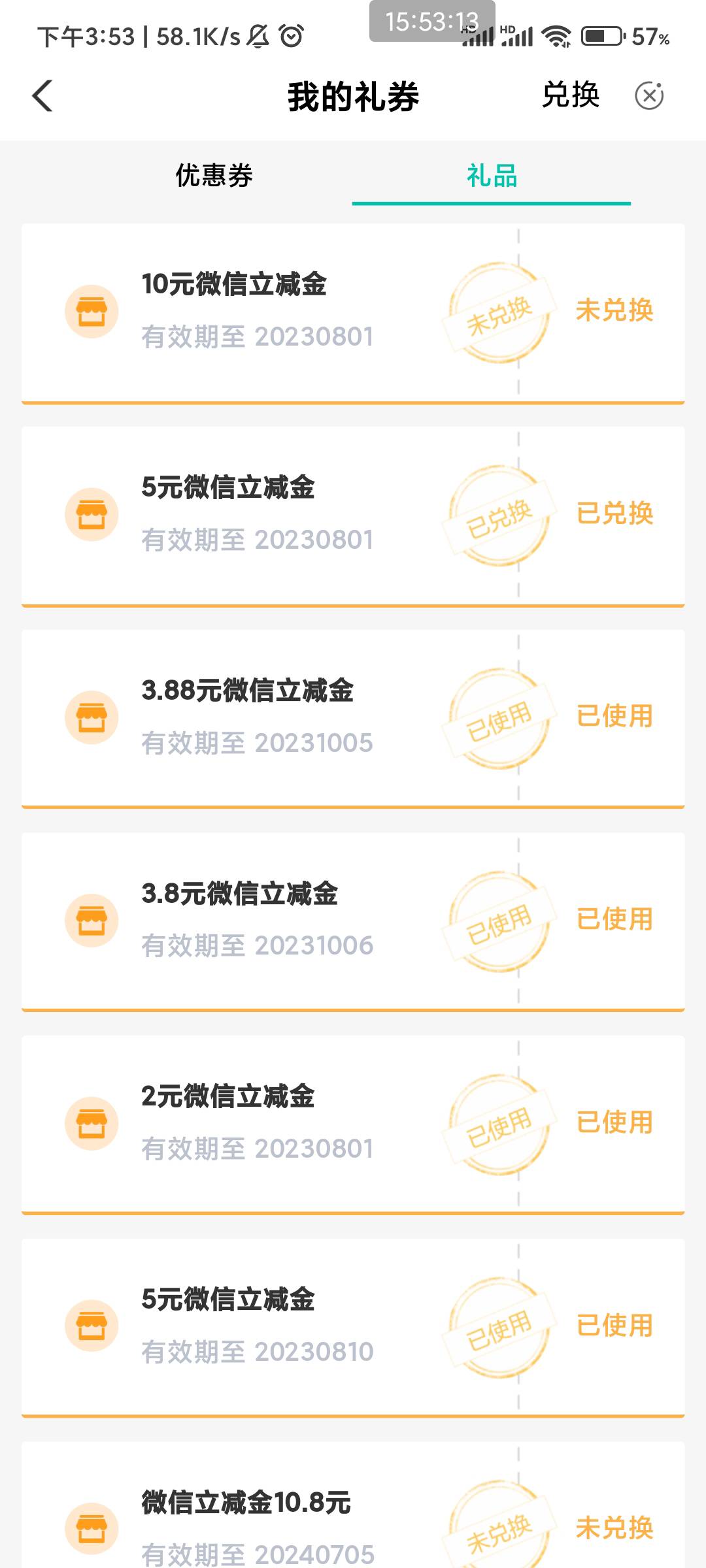Tap the 兑换 button in the header
706x1568 pixels.
[x=571, y=95]
